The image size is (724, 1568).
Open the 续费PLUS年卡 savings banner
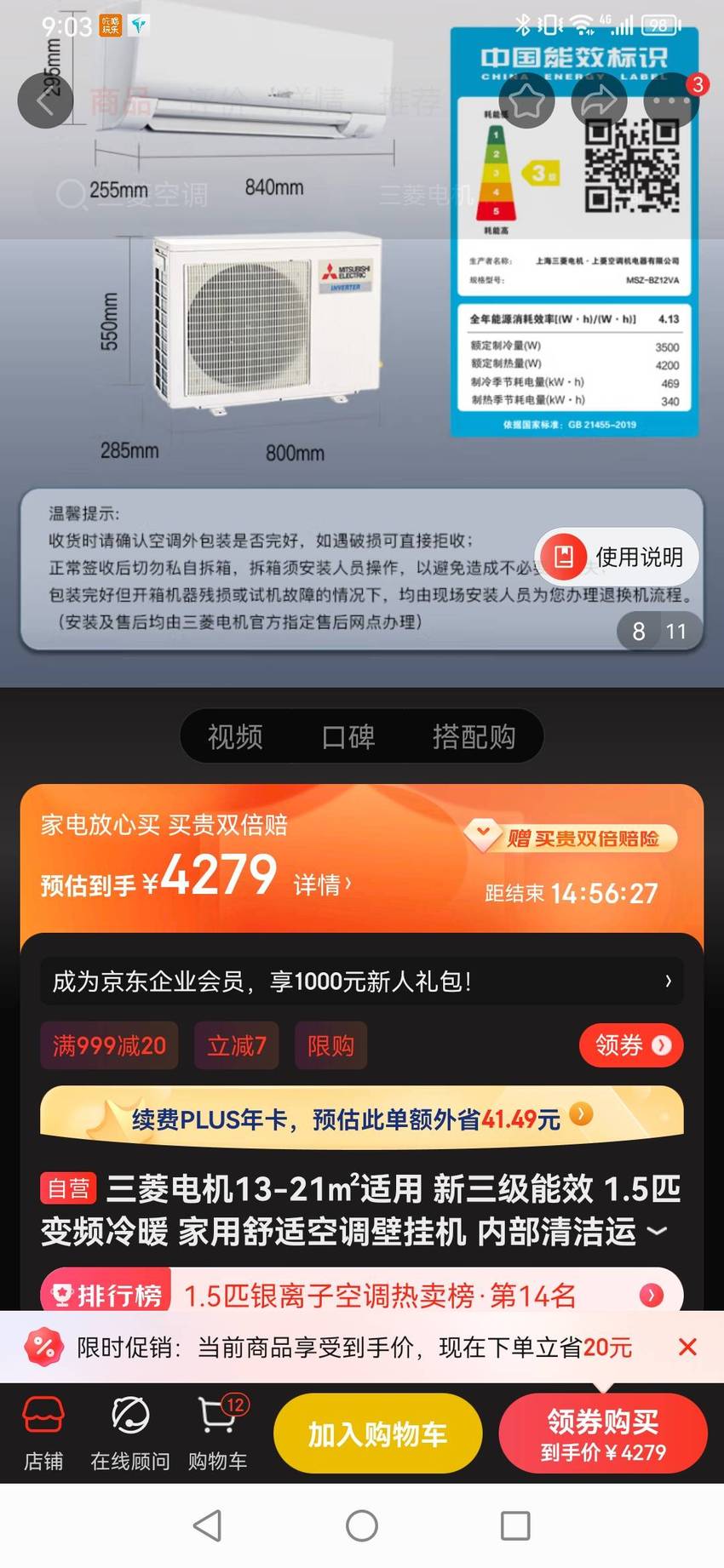click(x=362, y=1117)
